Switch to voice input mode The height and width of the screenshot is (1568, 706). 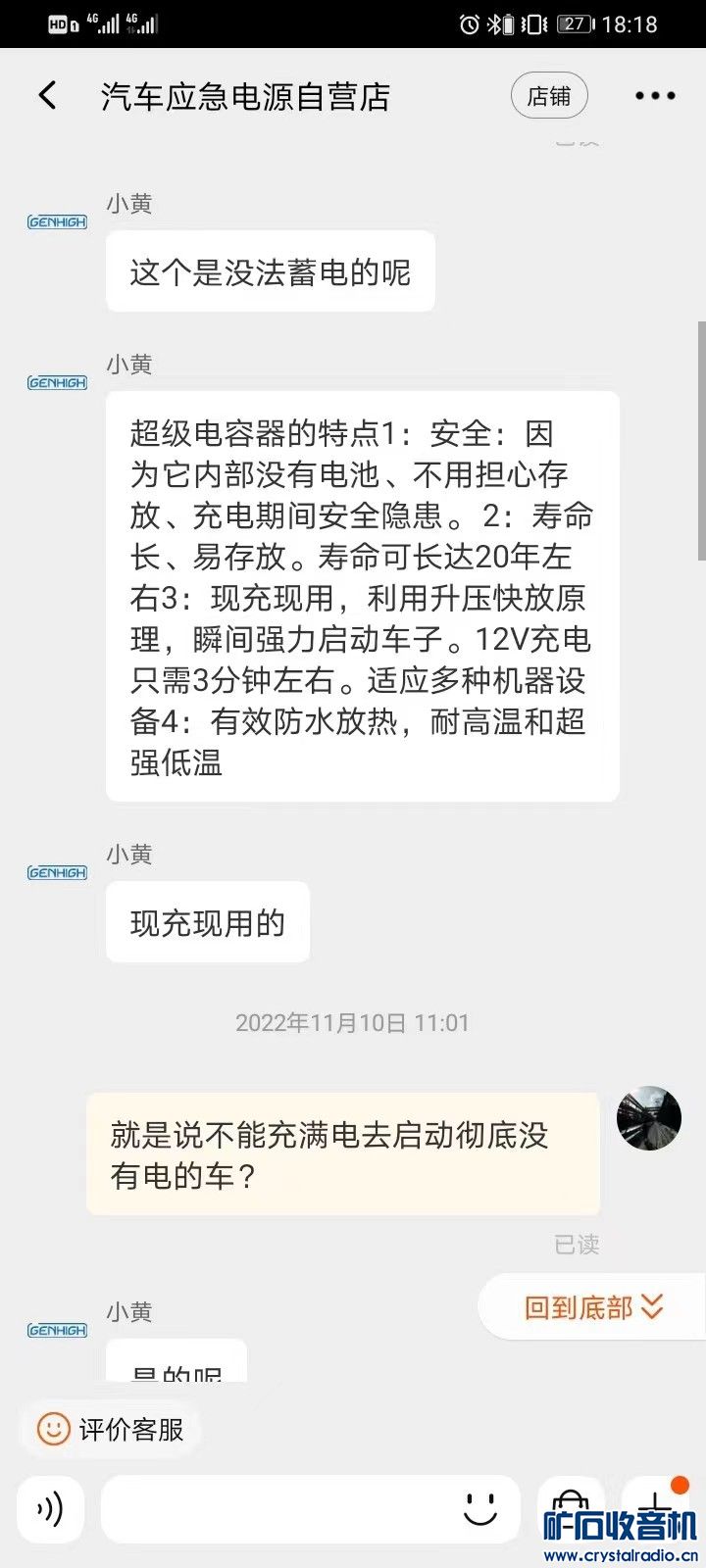pos(51,1509)
